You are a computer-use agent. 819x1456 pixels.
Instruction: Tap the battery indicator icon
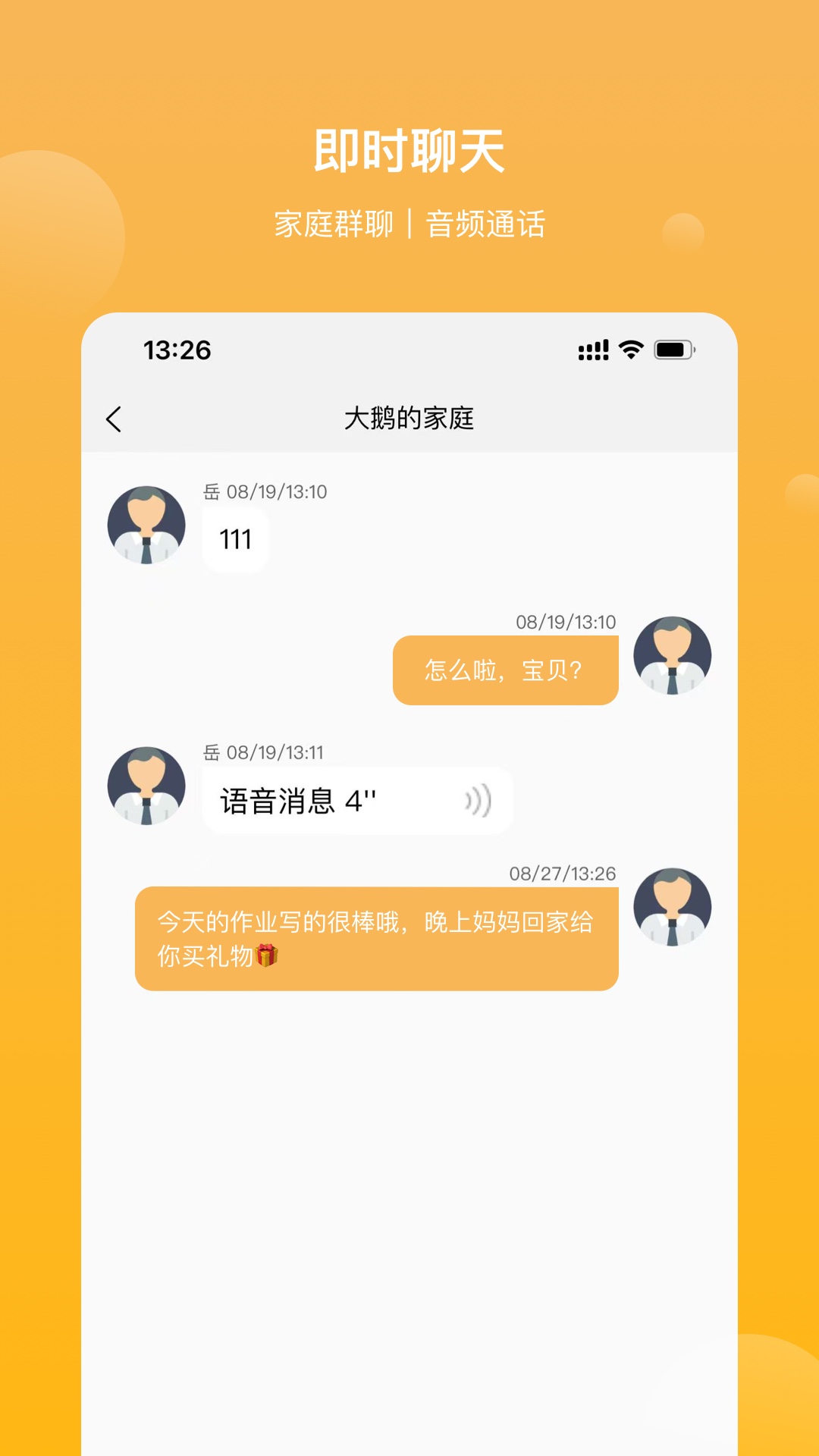pos(672,349)
